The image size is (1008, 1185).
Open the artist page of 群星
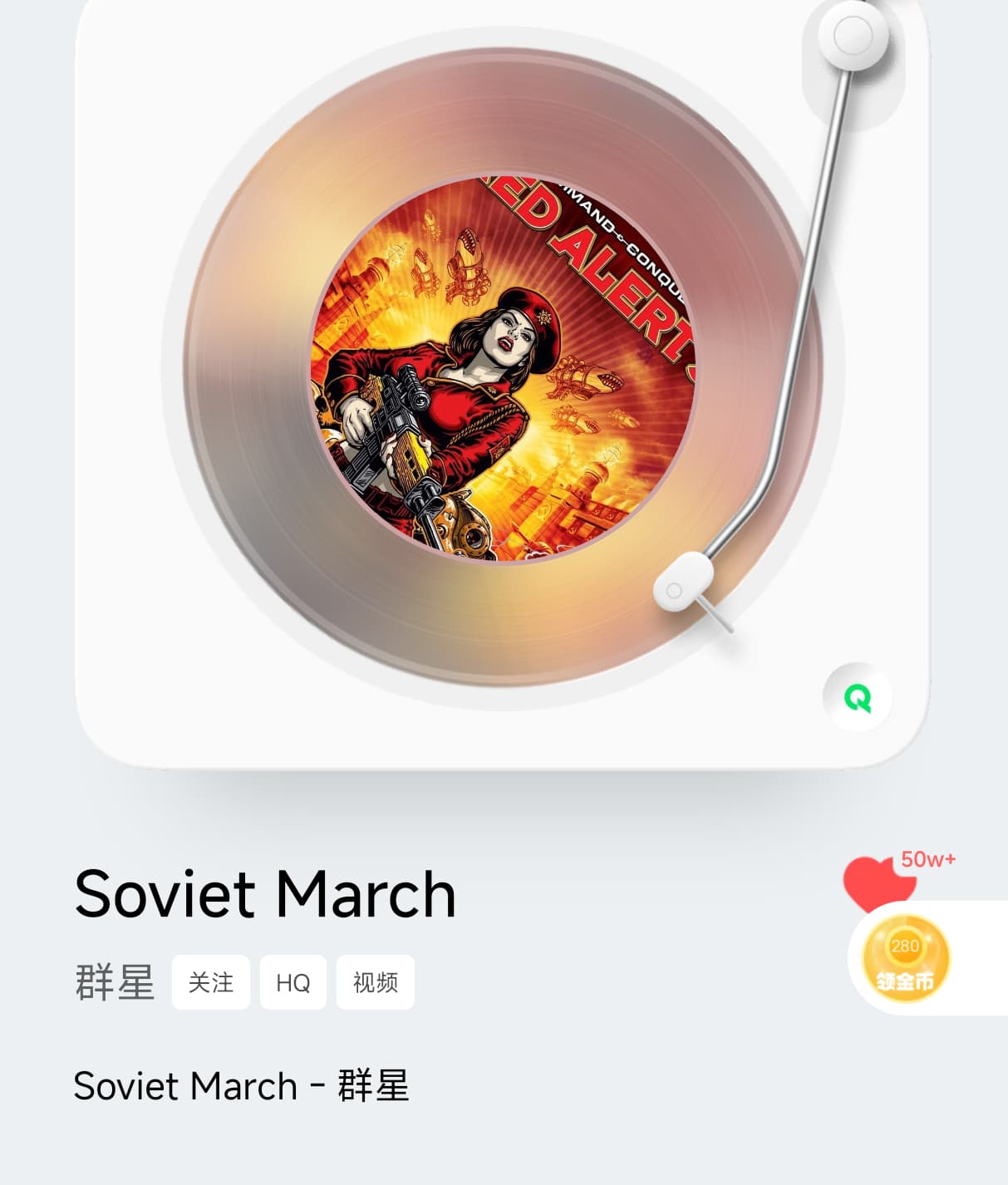point(115,982)
